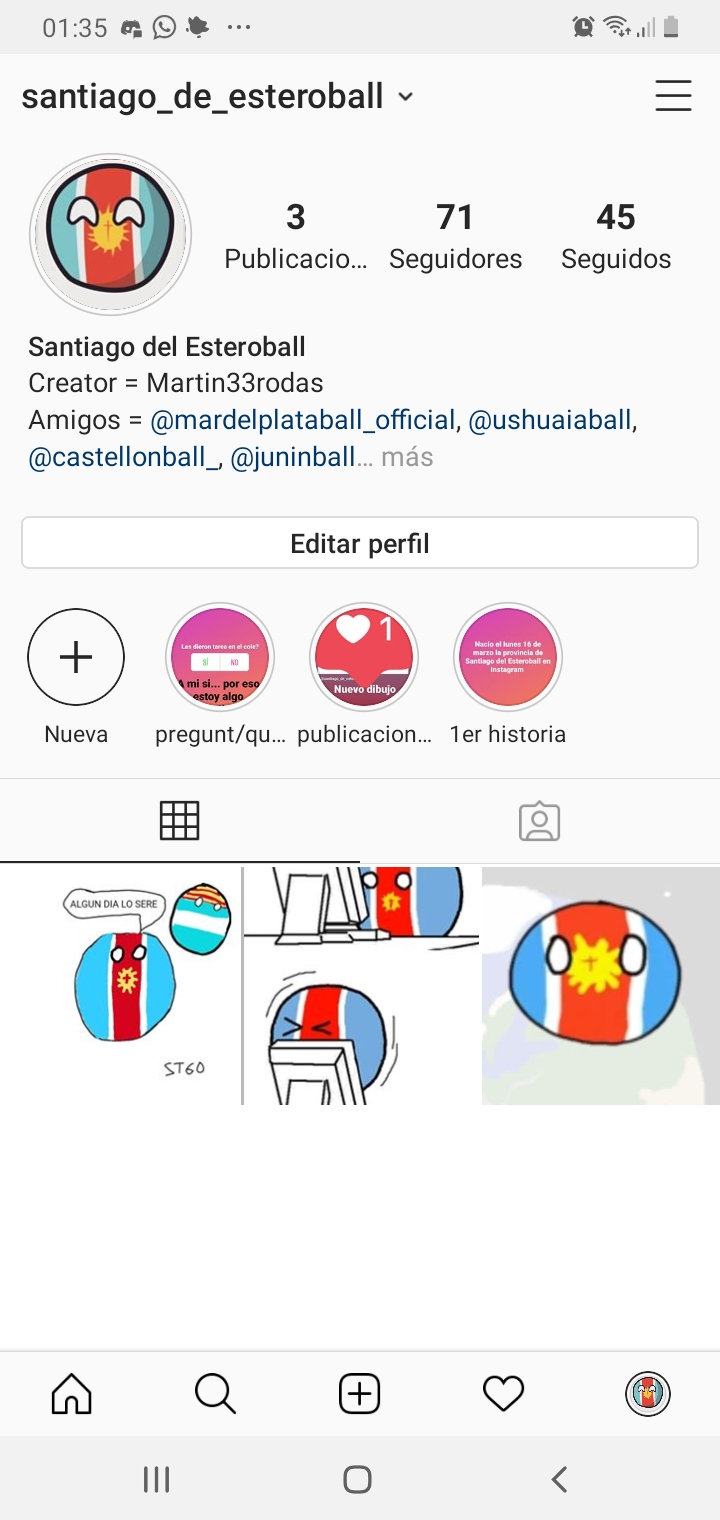Tap the Editar perfil button

pyautogui.click(x=360, y=543)
